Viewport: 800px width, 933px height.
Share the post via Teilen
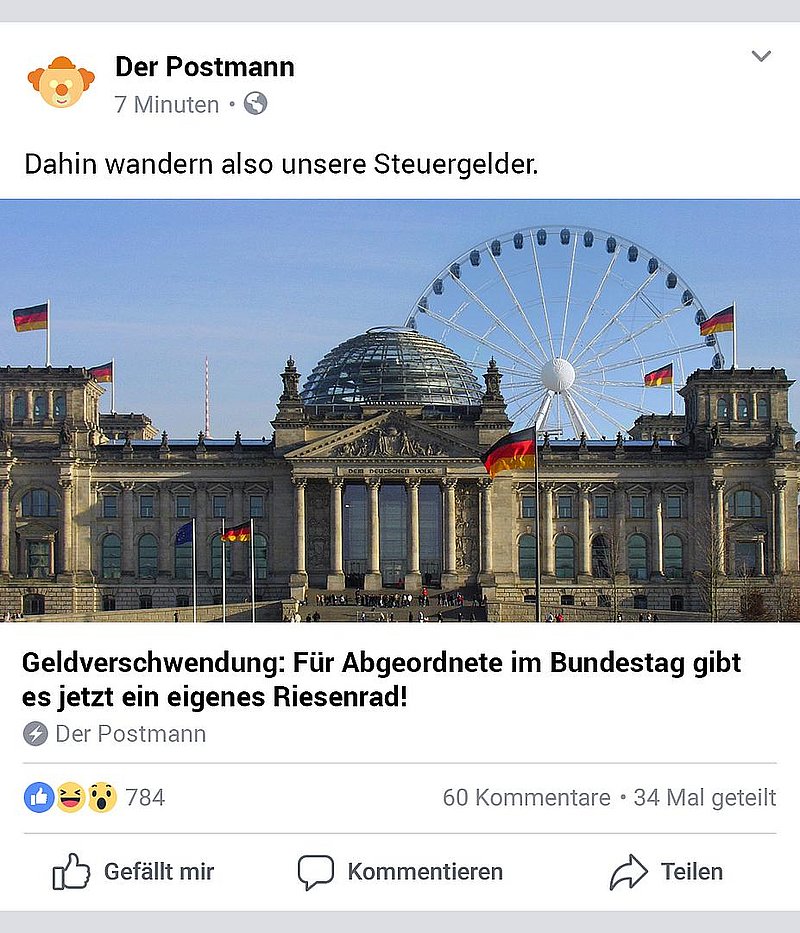[666, 872]
